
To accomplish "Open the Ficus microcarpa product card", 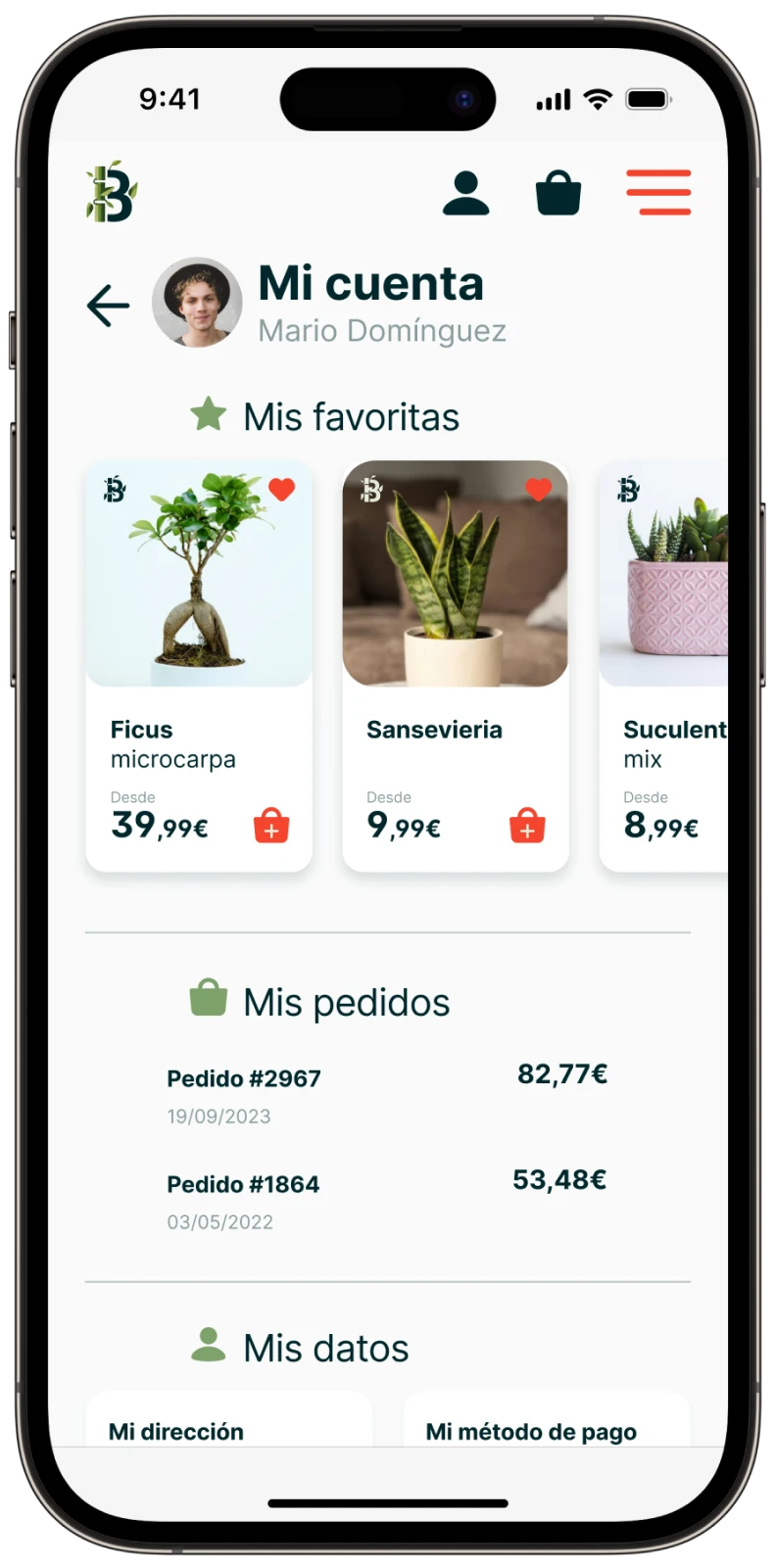I will (199, 666).
